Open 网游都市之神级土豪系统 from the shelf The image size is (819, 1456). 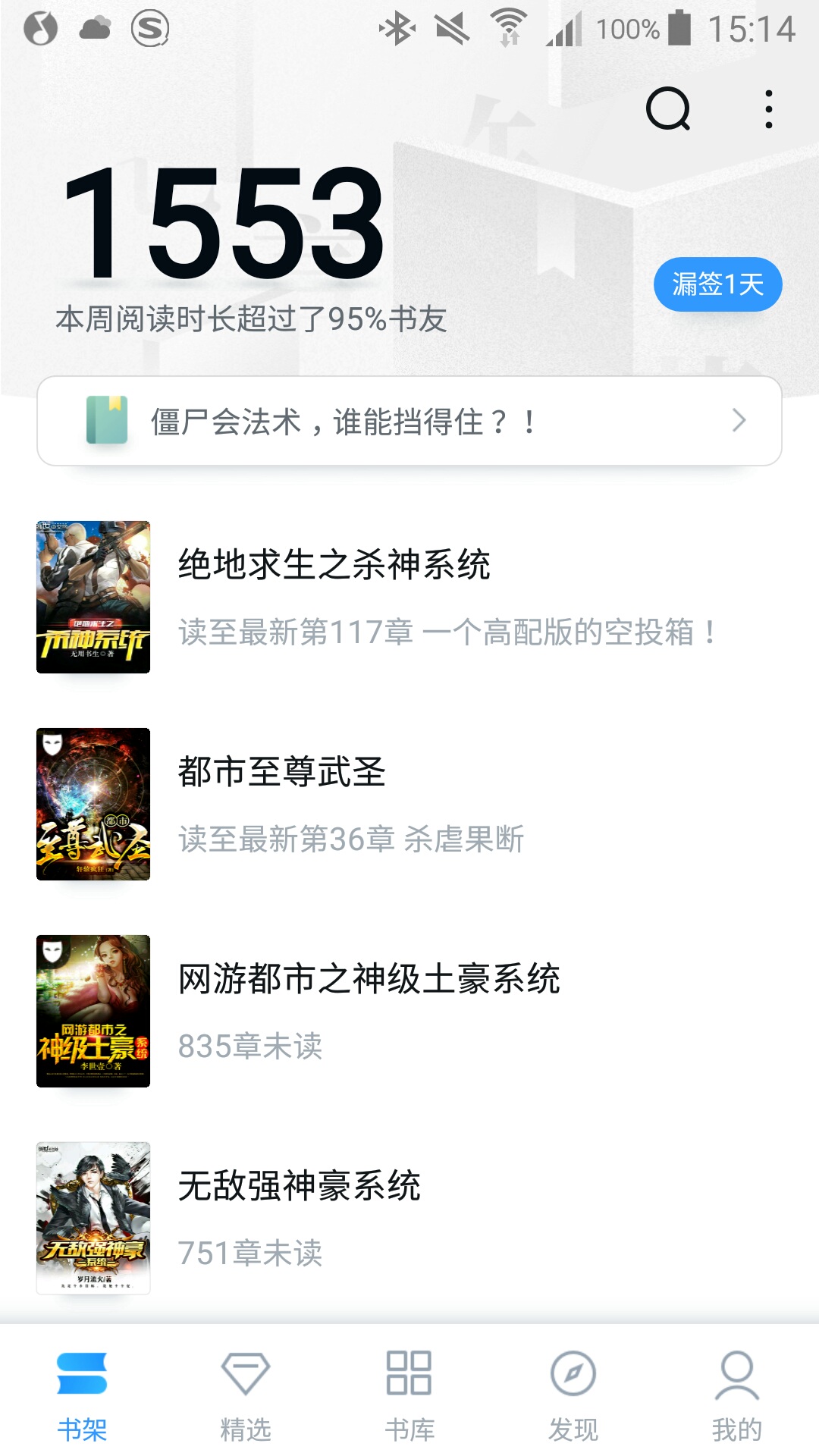point(369,979)
